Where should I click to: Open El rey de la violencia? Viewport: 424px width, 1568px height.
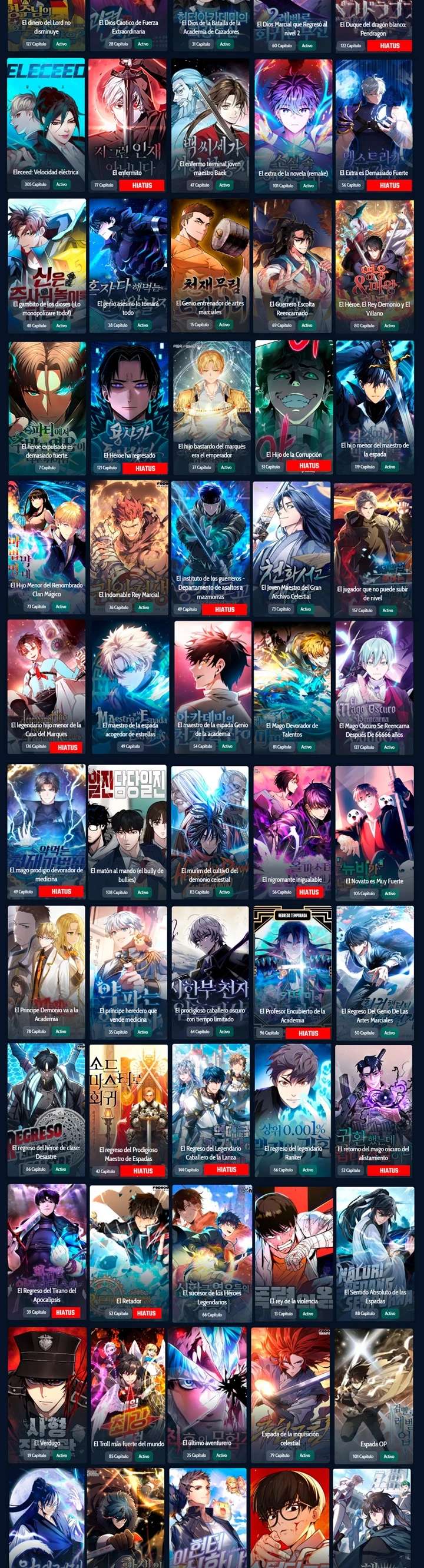click(293, 1252)
